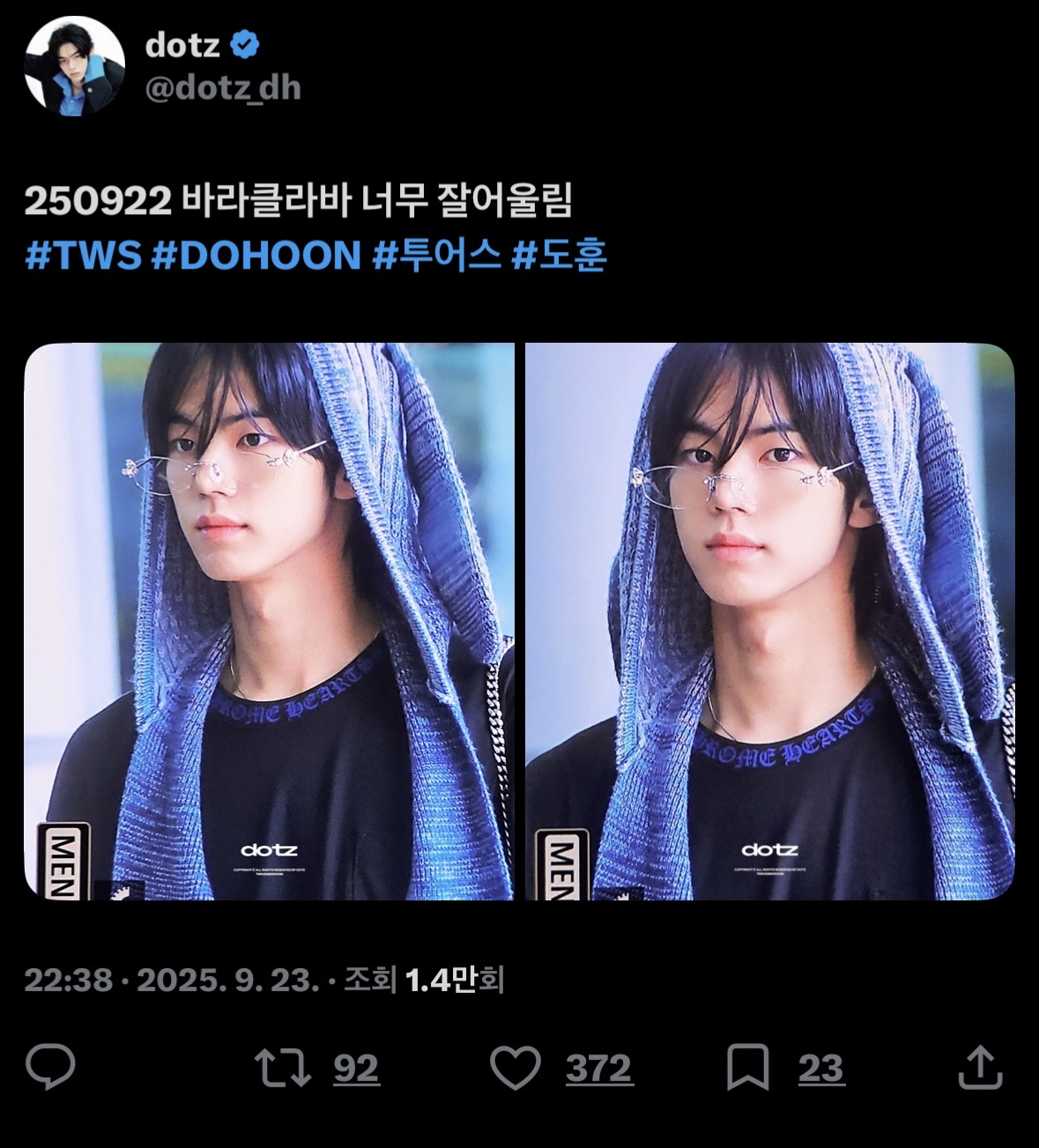Open the #DOHOON hashtag

pos(256,256)
